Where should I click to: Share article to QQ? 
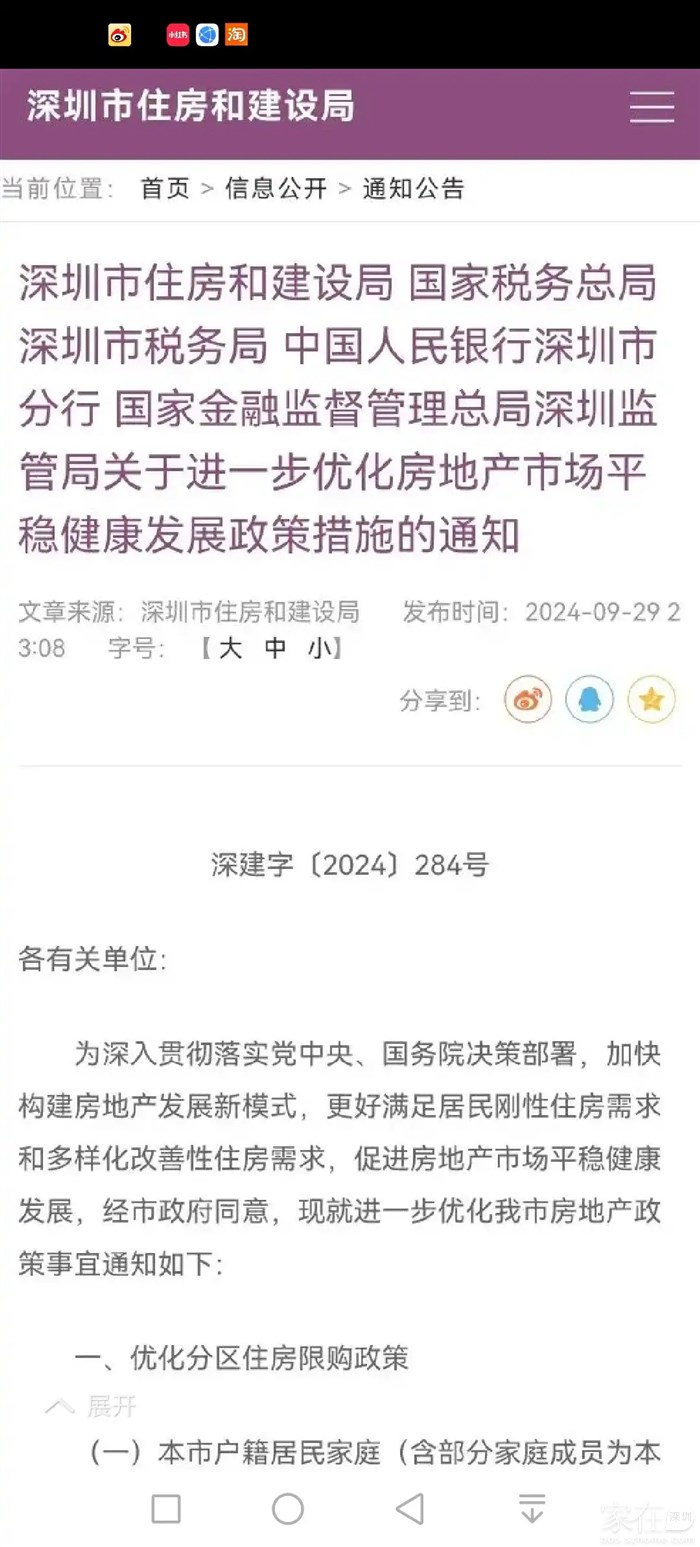(x=589, y=700)
